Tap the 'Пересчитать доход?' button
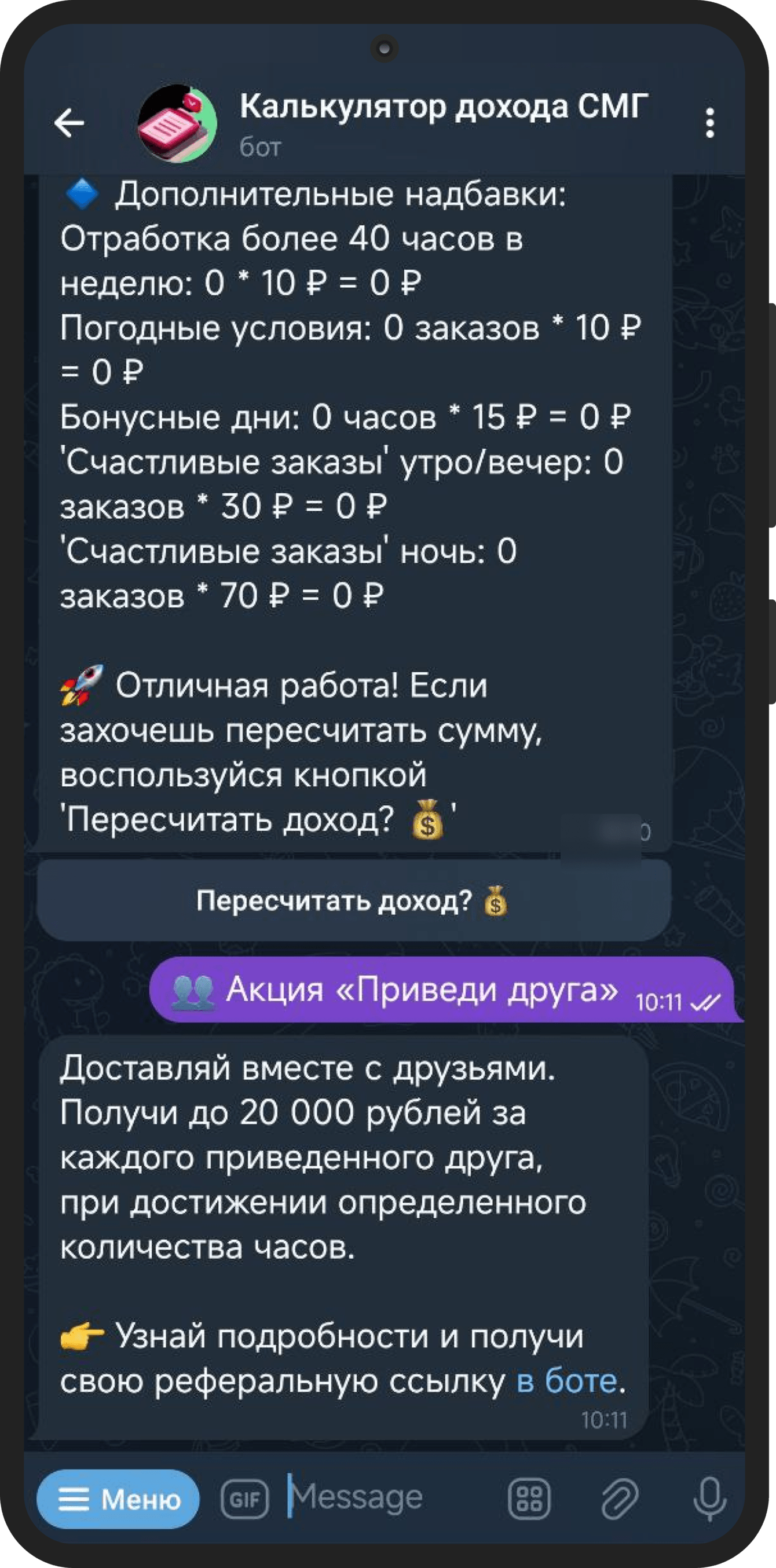The height and width of the screenshot is (1568, 776). click(353, 901)
